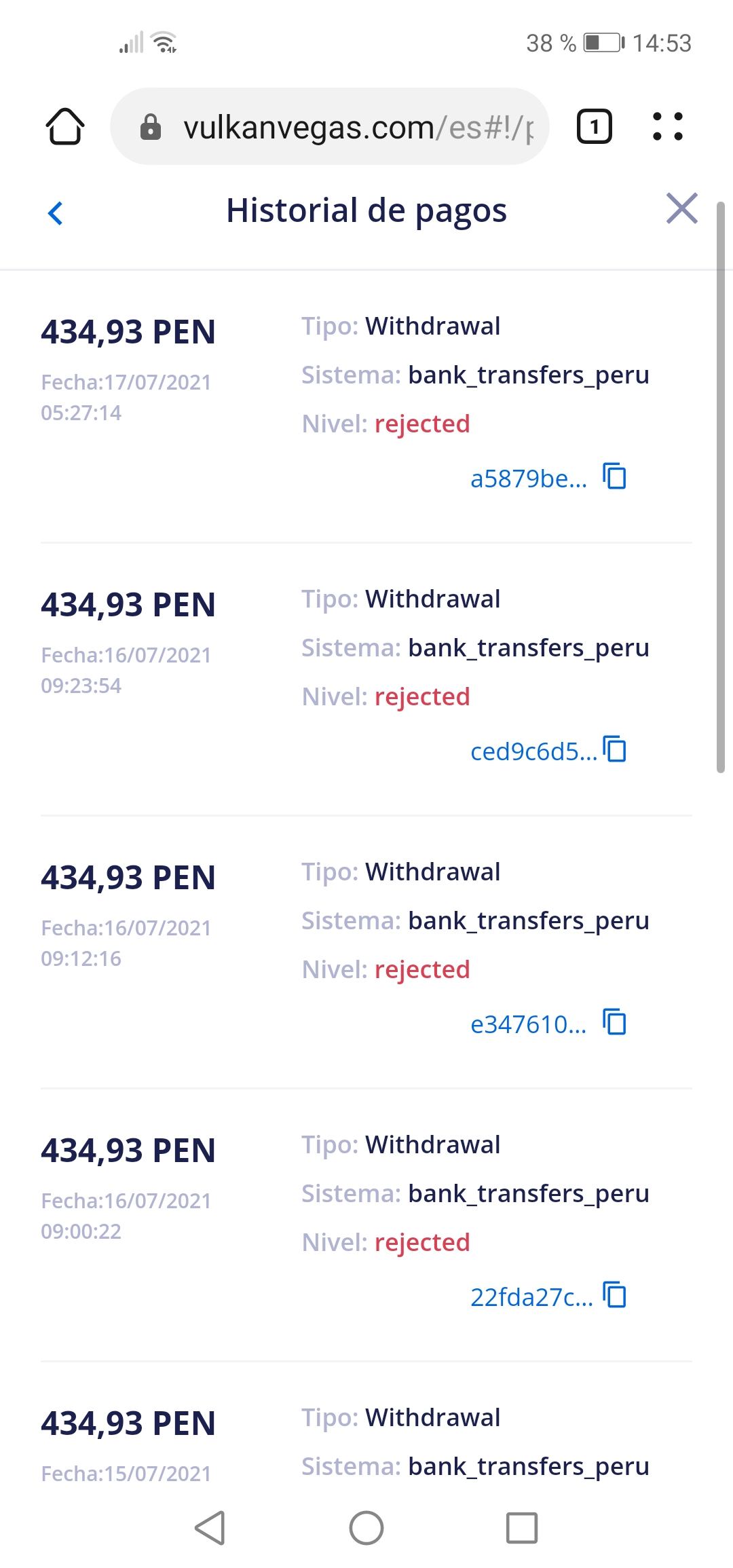Viewport: 733px width, 1568px height.
Task: Open the recent apps overview
Action: tap(522, 1528)
